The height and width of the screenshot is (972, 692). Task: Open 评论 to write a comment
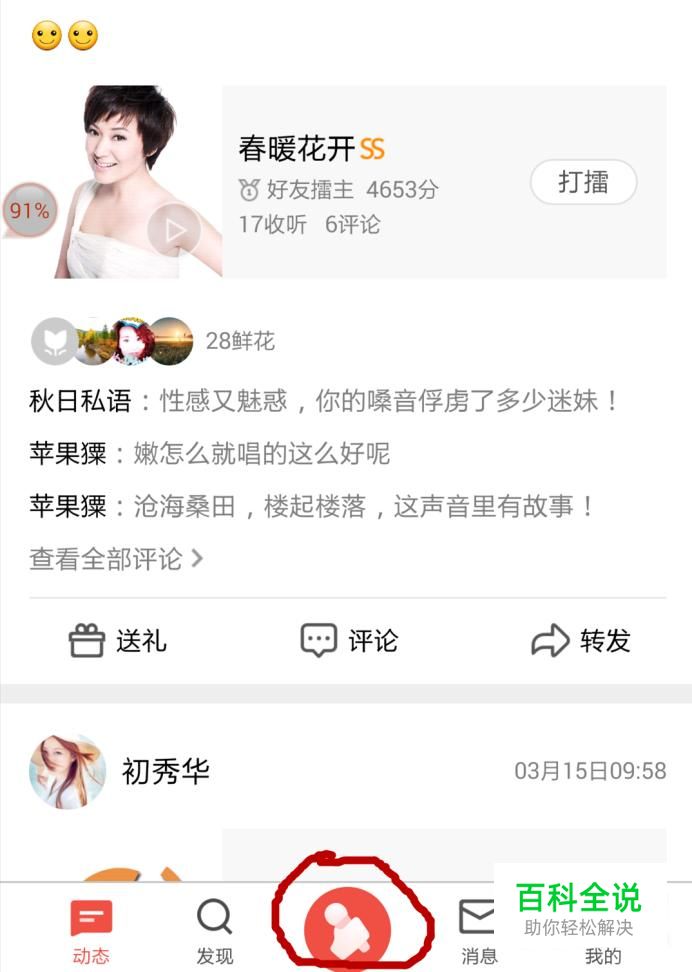(x=349, y=640)
